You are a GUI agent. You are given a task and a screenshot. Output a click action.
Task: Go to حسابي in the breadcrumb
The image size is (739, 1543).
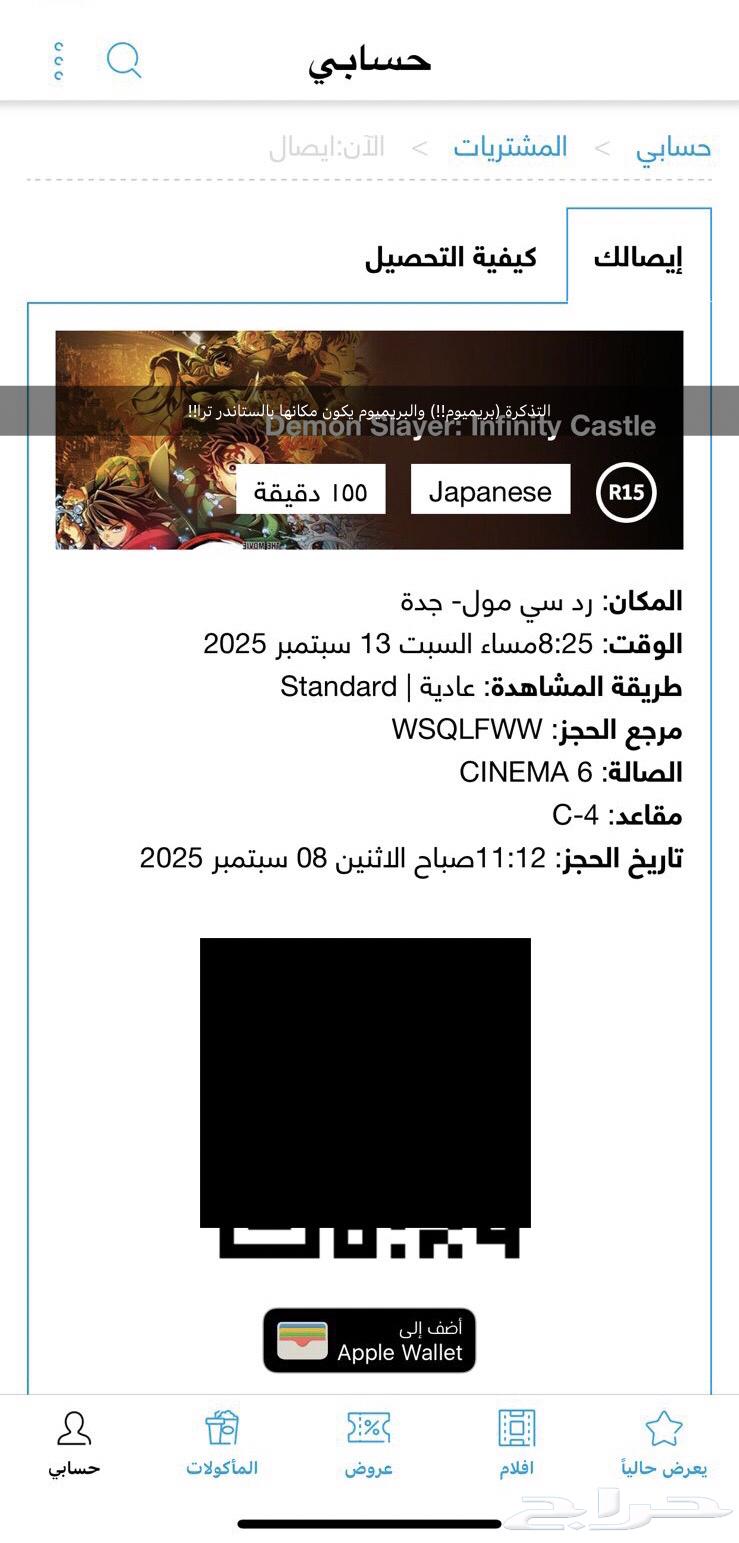673,148
